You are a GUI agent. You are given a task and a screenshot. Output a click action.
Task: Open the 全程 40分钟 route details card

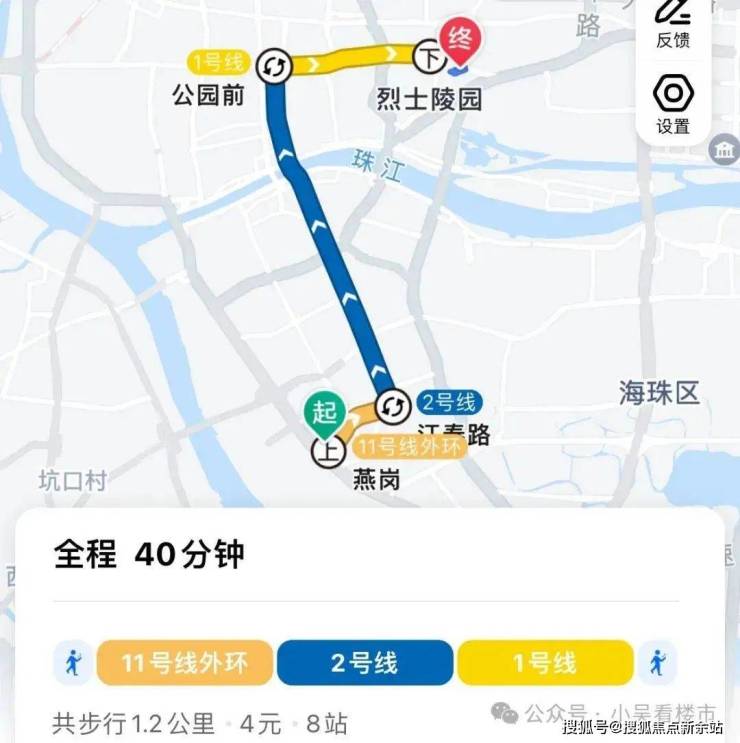point(150,555)
